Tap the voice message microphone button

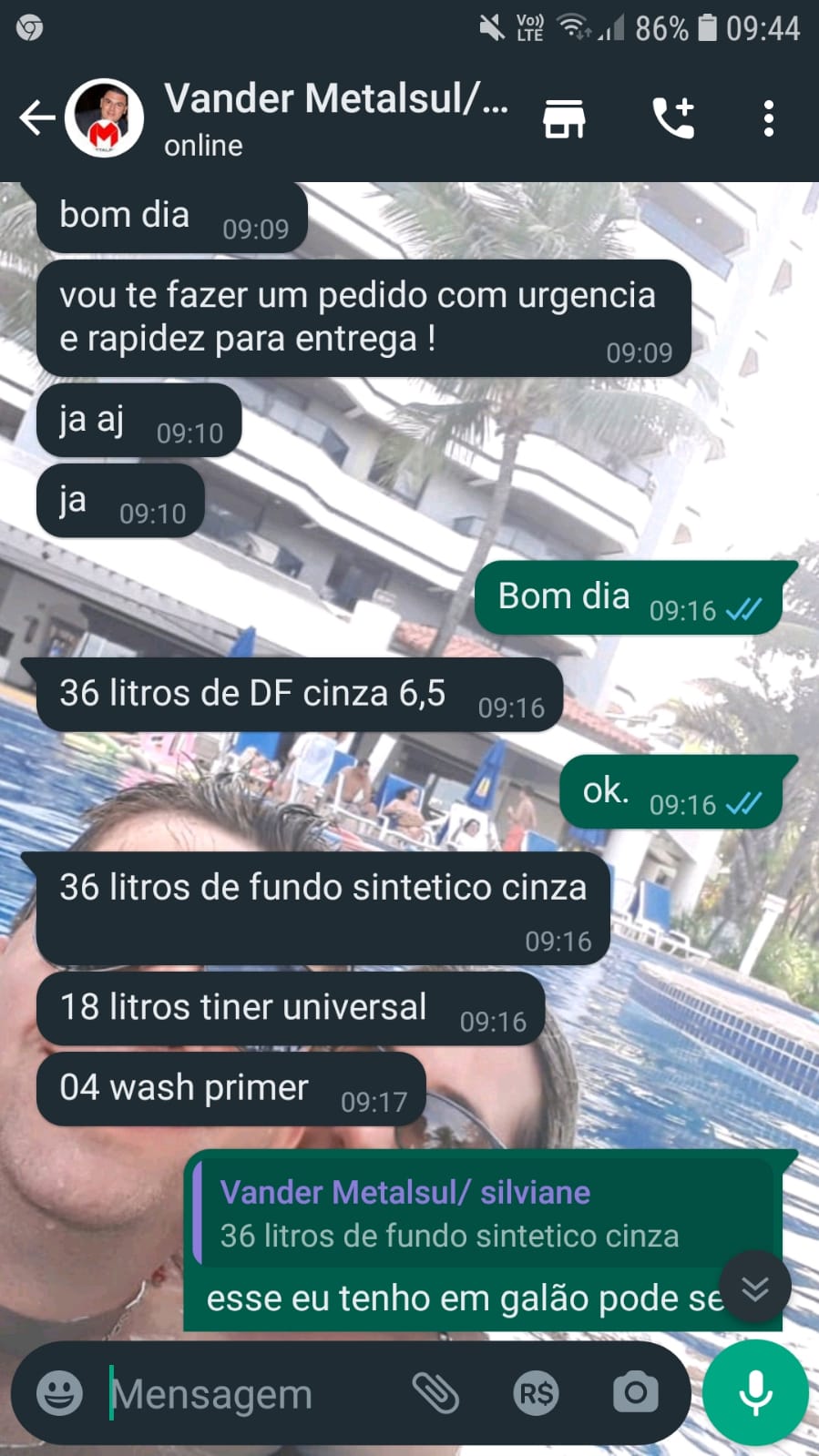click(755, 1392)
